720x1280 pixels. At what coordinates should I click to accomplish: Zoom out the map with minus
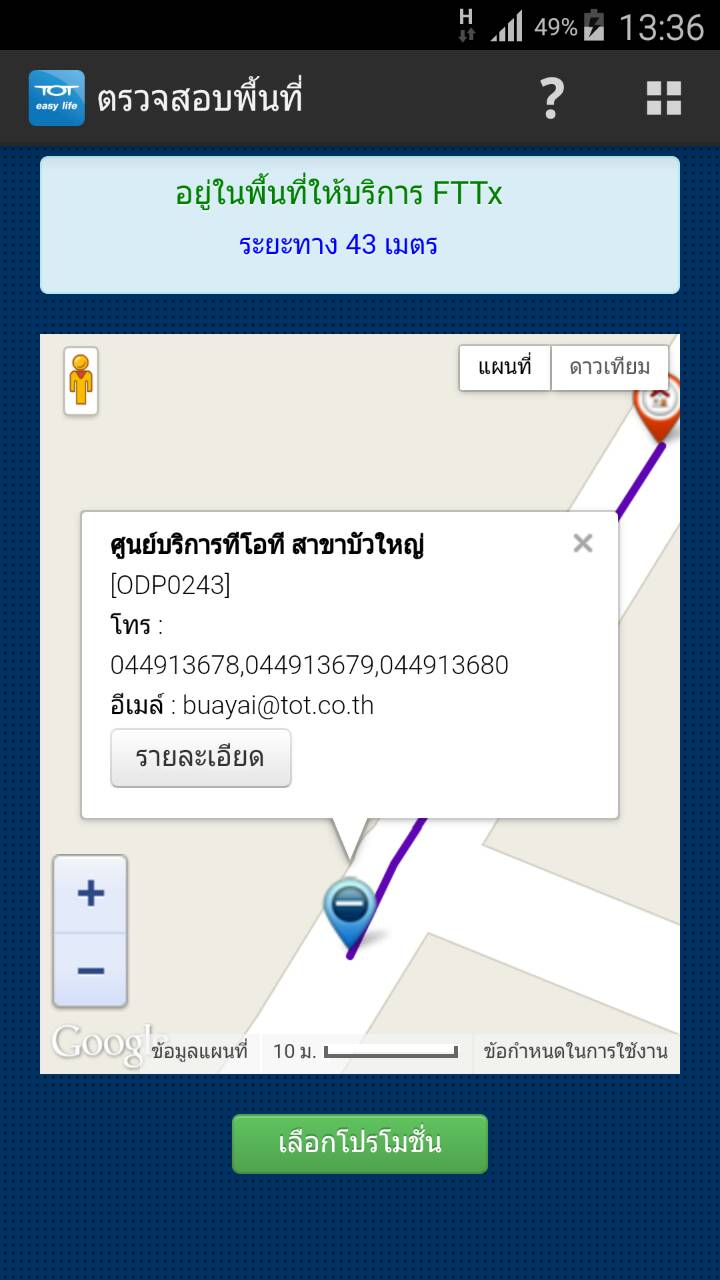[x=90, y=970]
